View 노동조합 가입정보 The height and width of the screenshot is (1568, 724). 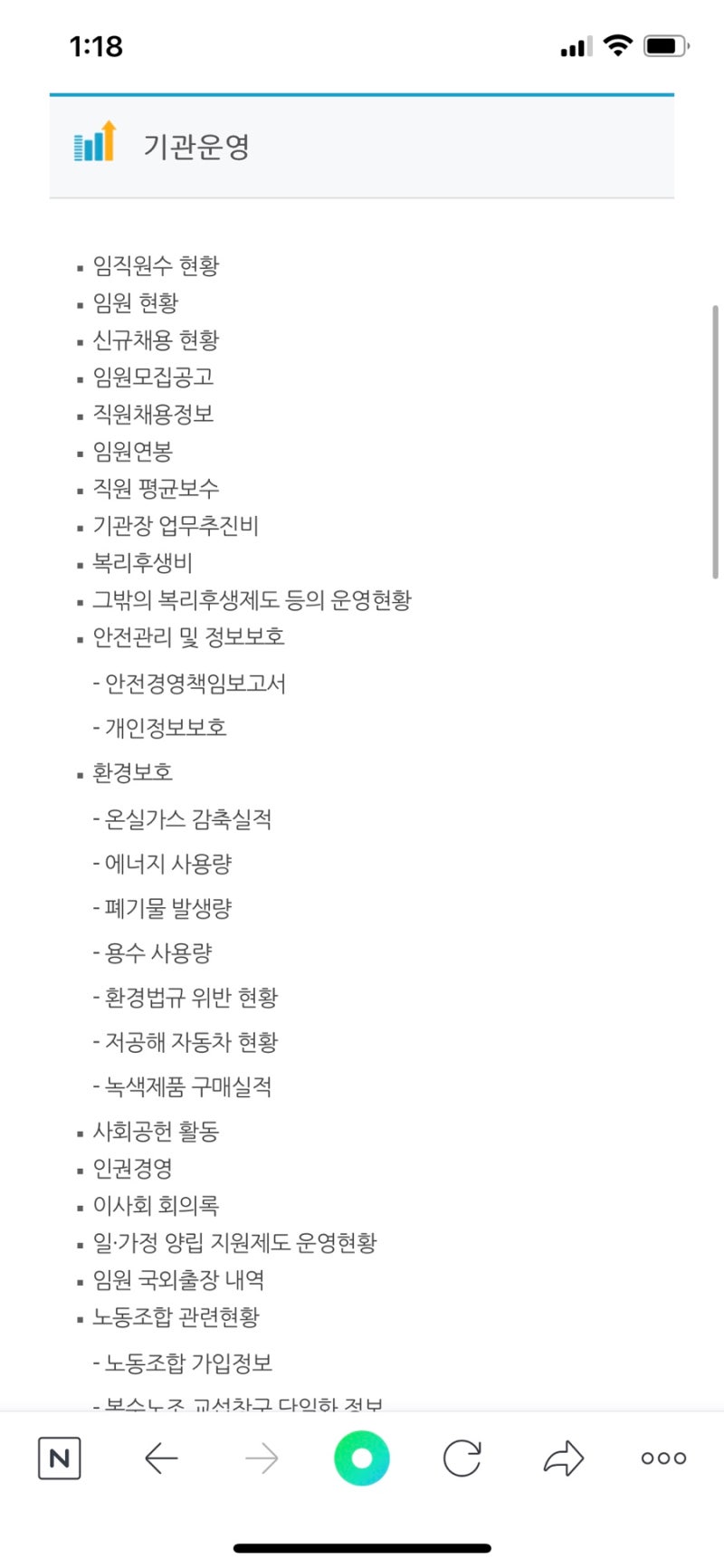(x=188, y=1362)
